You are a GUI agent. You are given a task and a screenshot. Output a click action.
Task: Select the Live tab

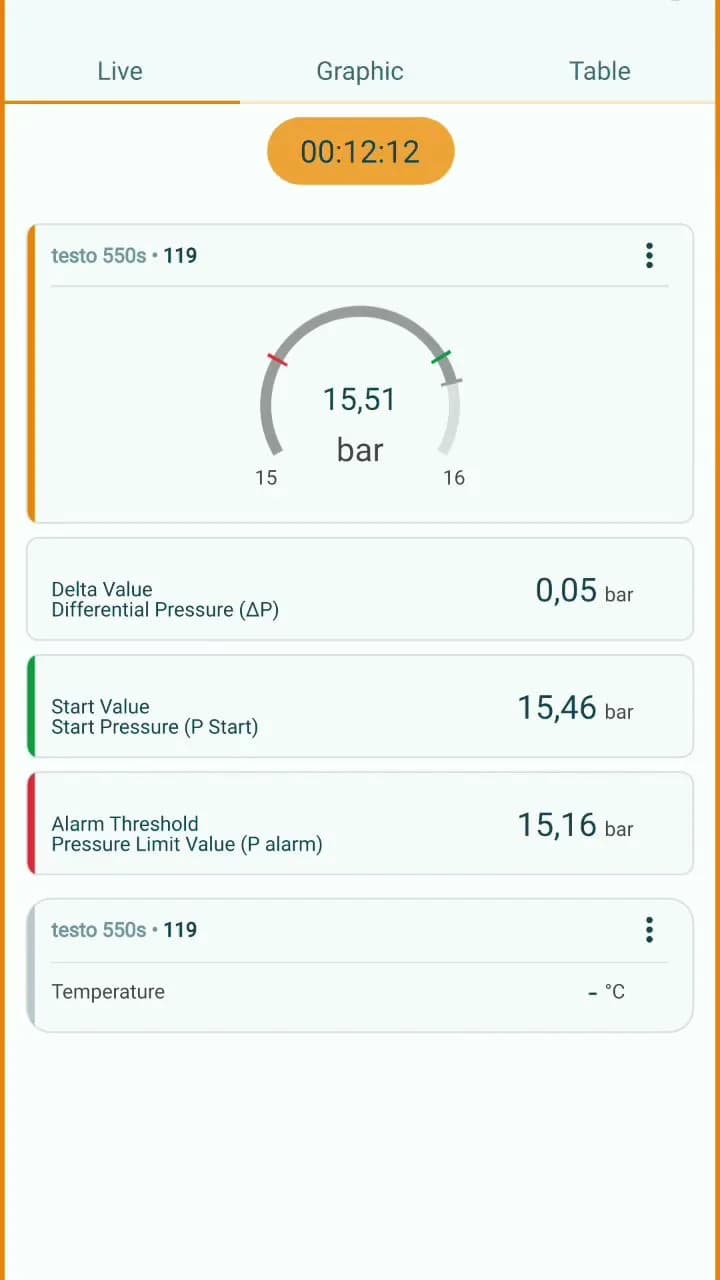(x=120, y=71)
